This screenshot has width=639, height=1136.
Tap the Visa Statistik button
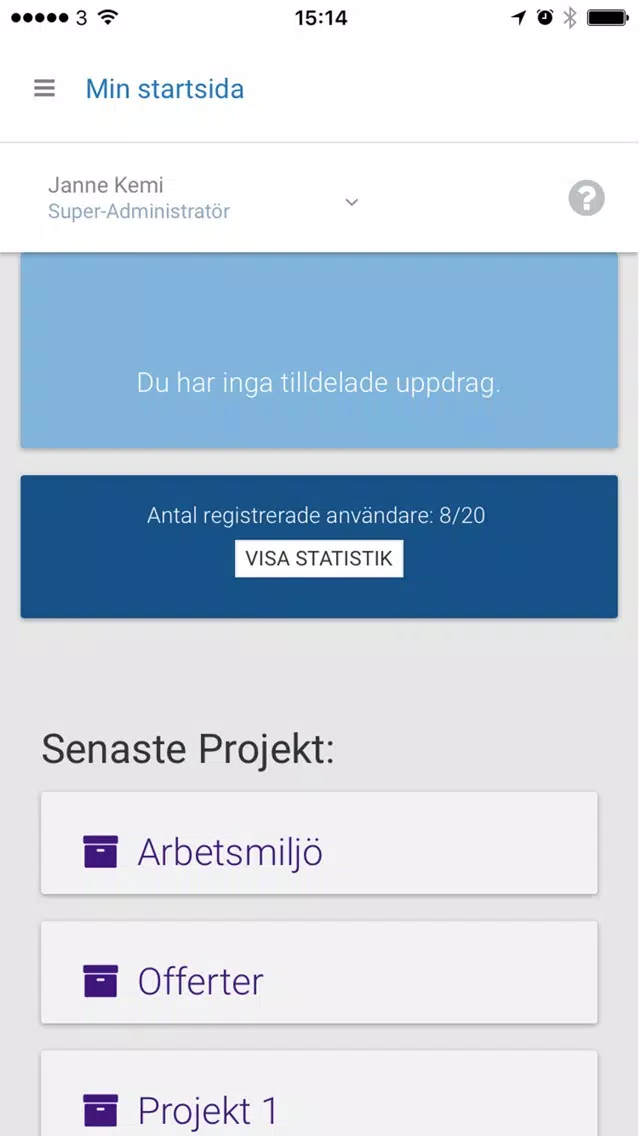(x=319, y=559)
